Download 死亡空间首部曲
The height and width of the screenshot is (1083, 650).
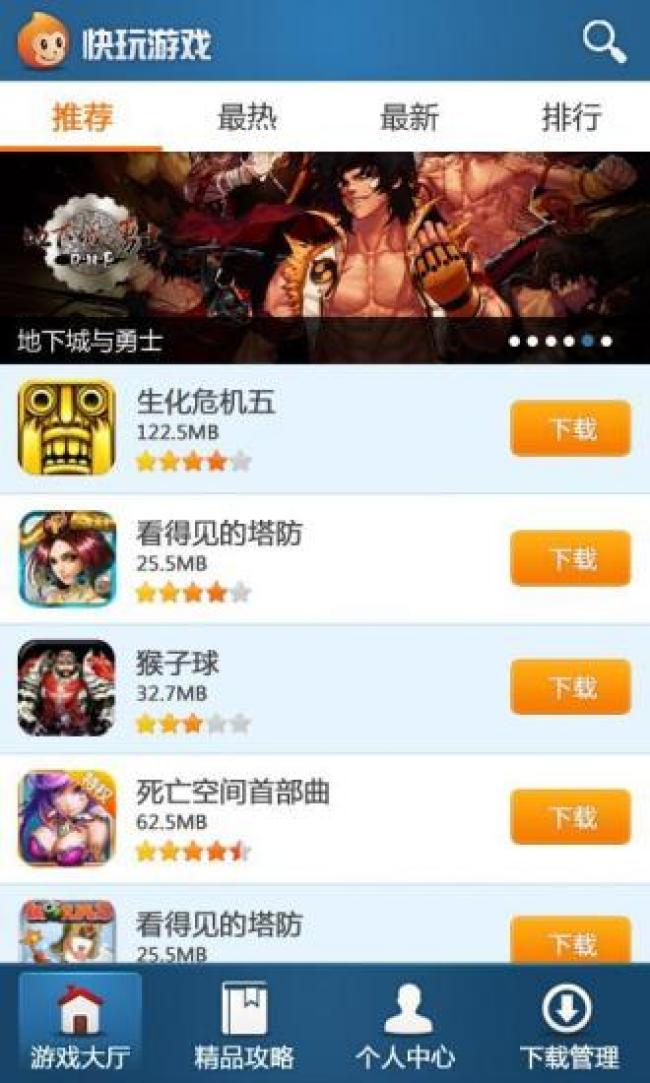(x=570, y=817)
